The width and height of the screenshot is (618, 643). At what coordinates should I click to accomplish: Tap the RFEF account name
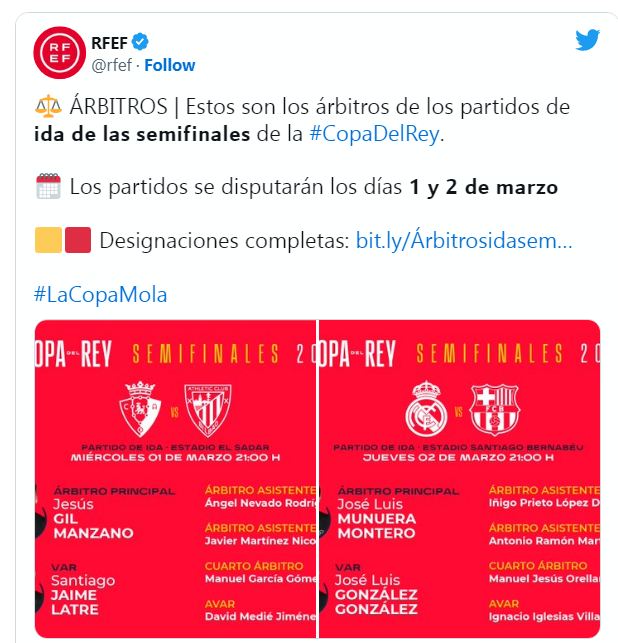[109, 42]
